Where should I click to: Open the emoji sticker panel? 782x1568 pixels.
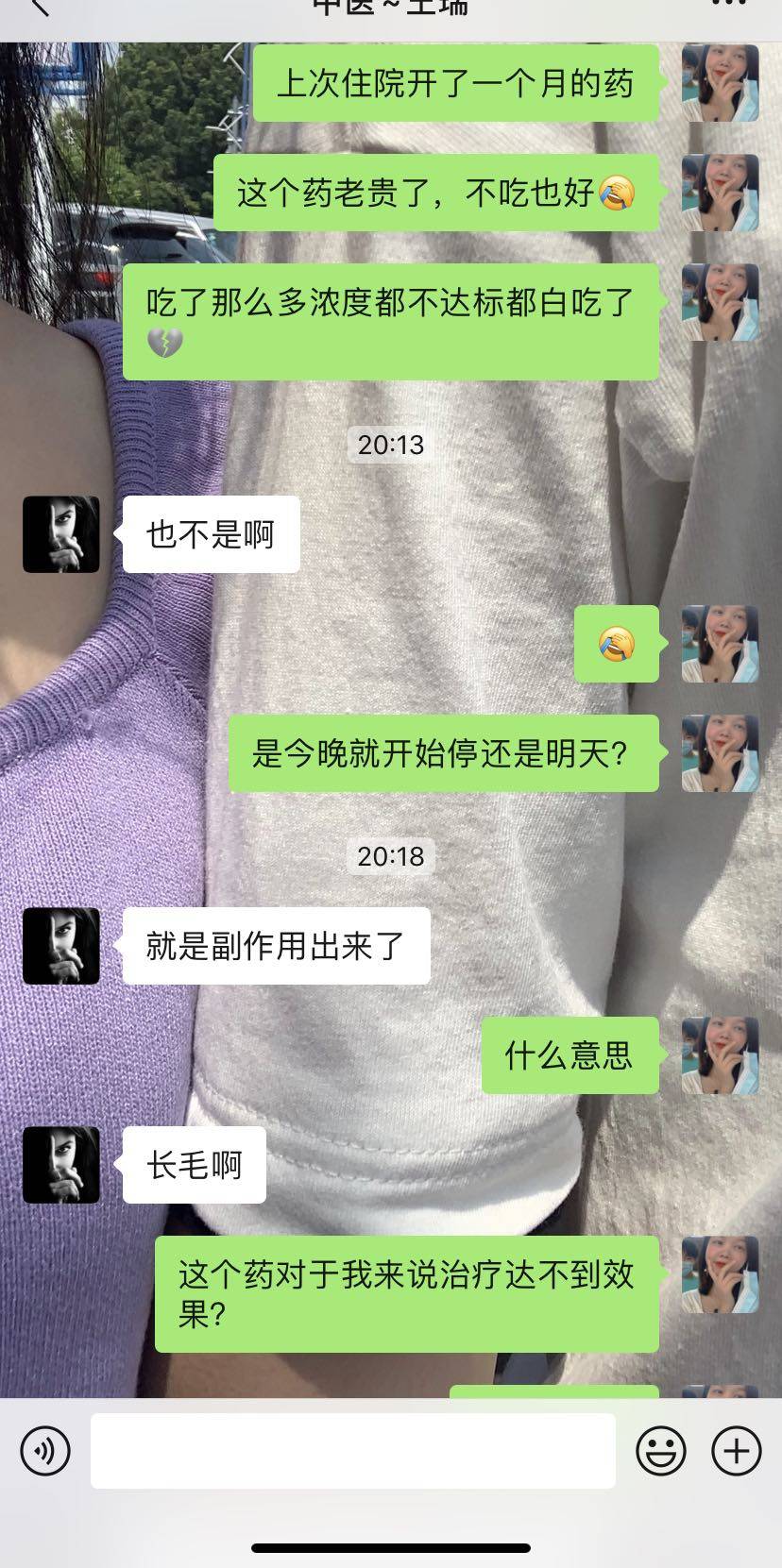[660, 1450]
